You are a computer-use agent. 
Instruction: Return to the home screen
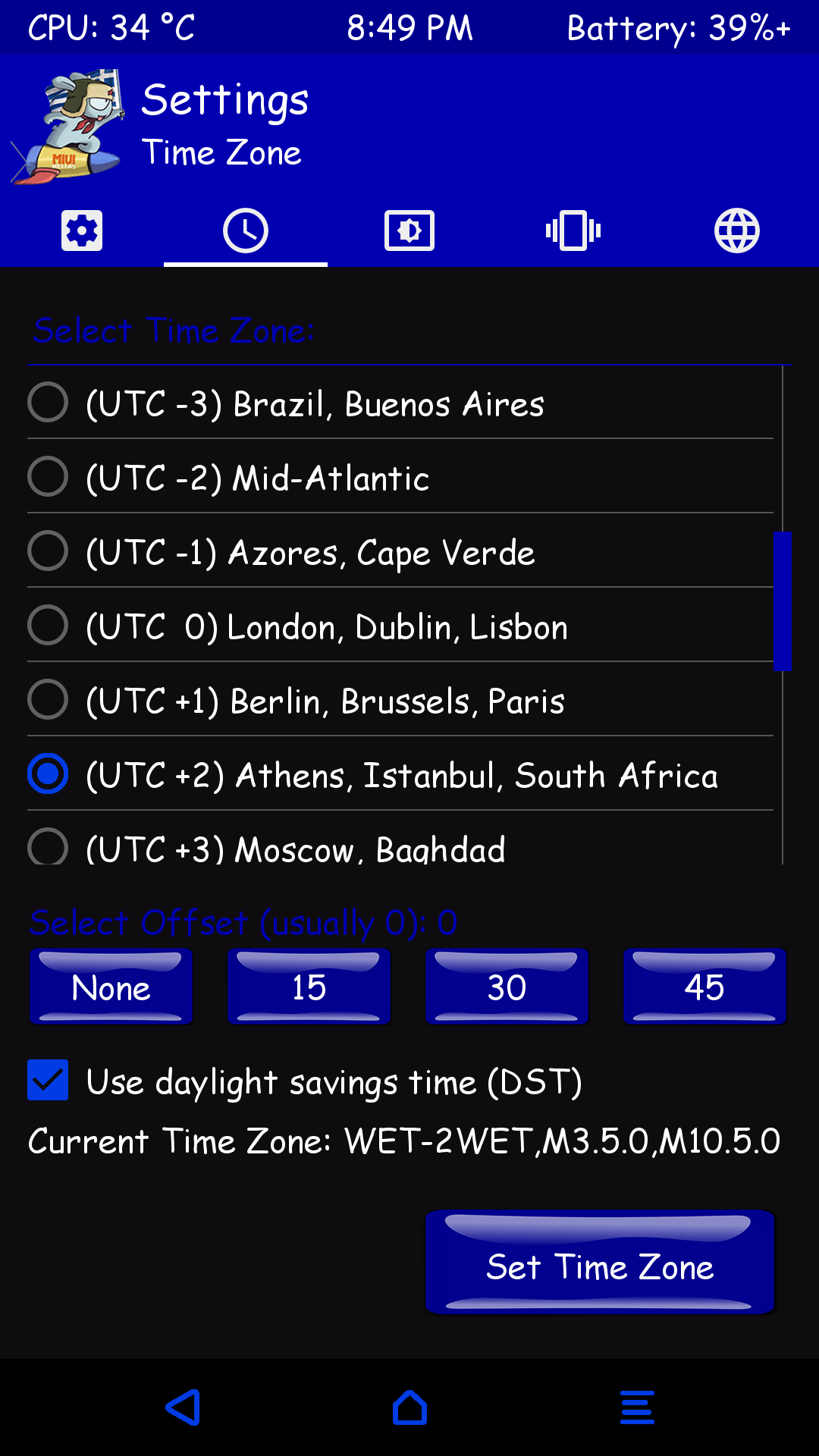click(x=409, y=1407)
